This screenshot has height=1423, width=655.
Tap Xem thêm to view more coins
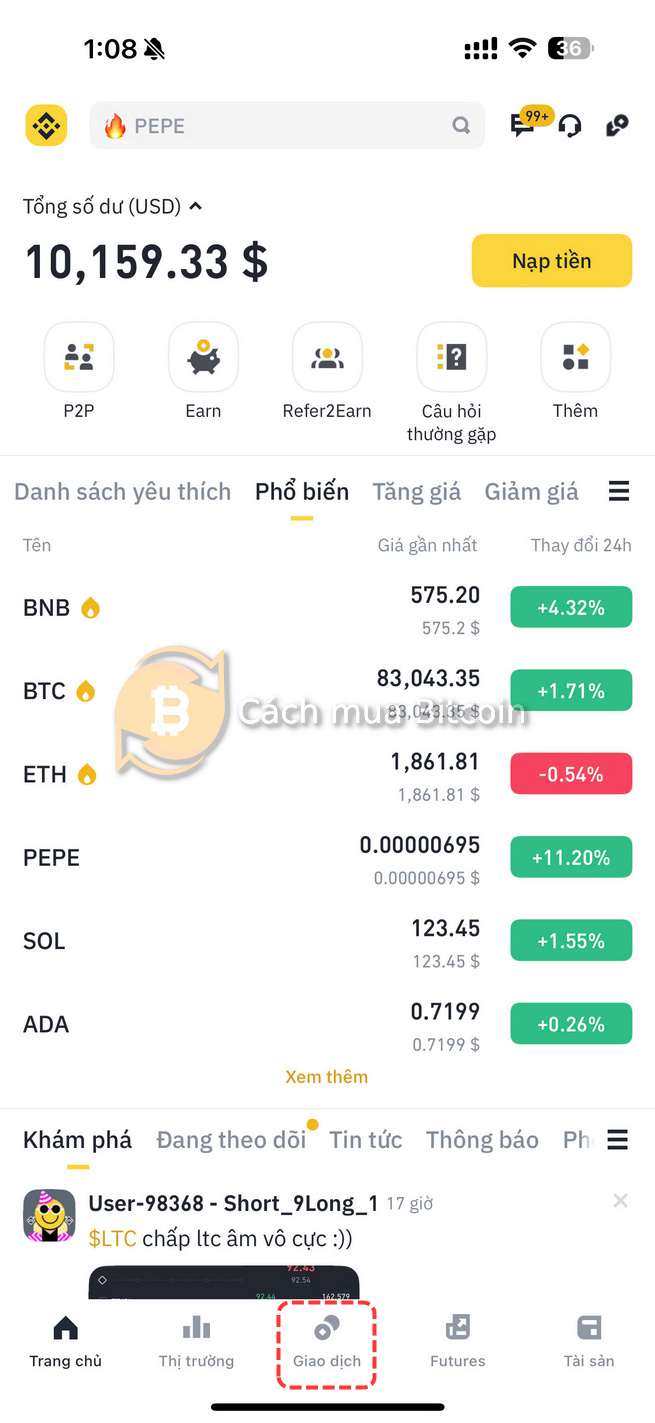(x=327, y=1077)
